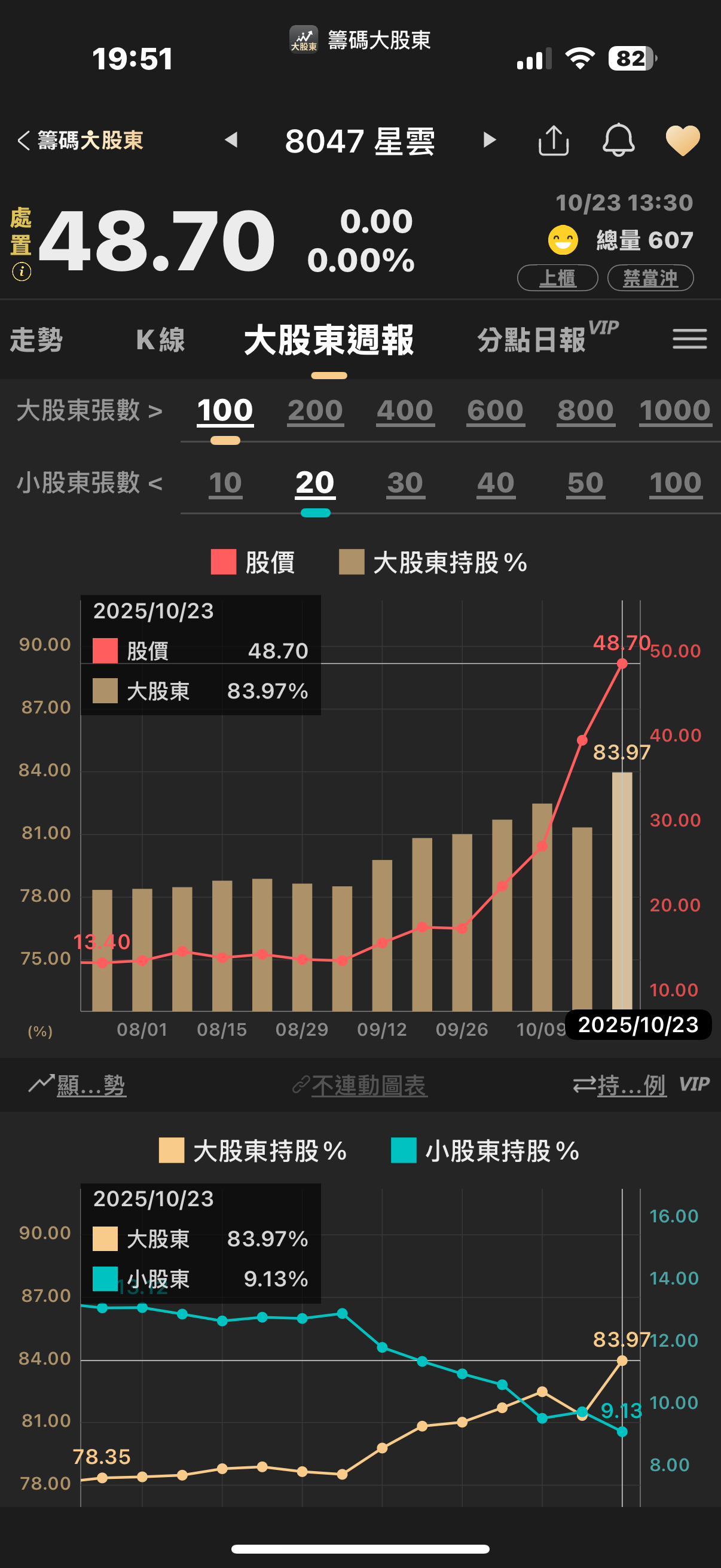The image size is (721, 1568).
Task: Show the next stock with the right arrow
Action: pos(488,140)
